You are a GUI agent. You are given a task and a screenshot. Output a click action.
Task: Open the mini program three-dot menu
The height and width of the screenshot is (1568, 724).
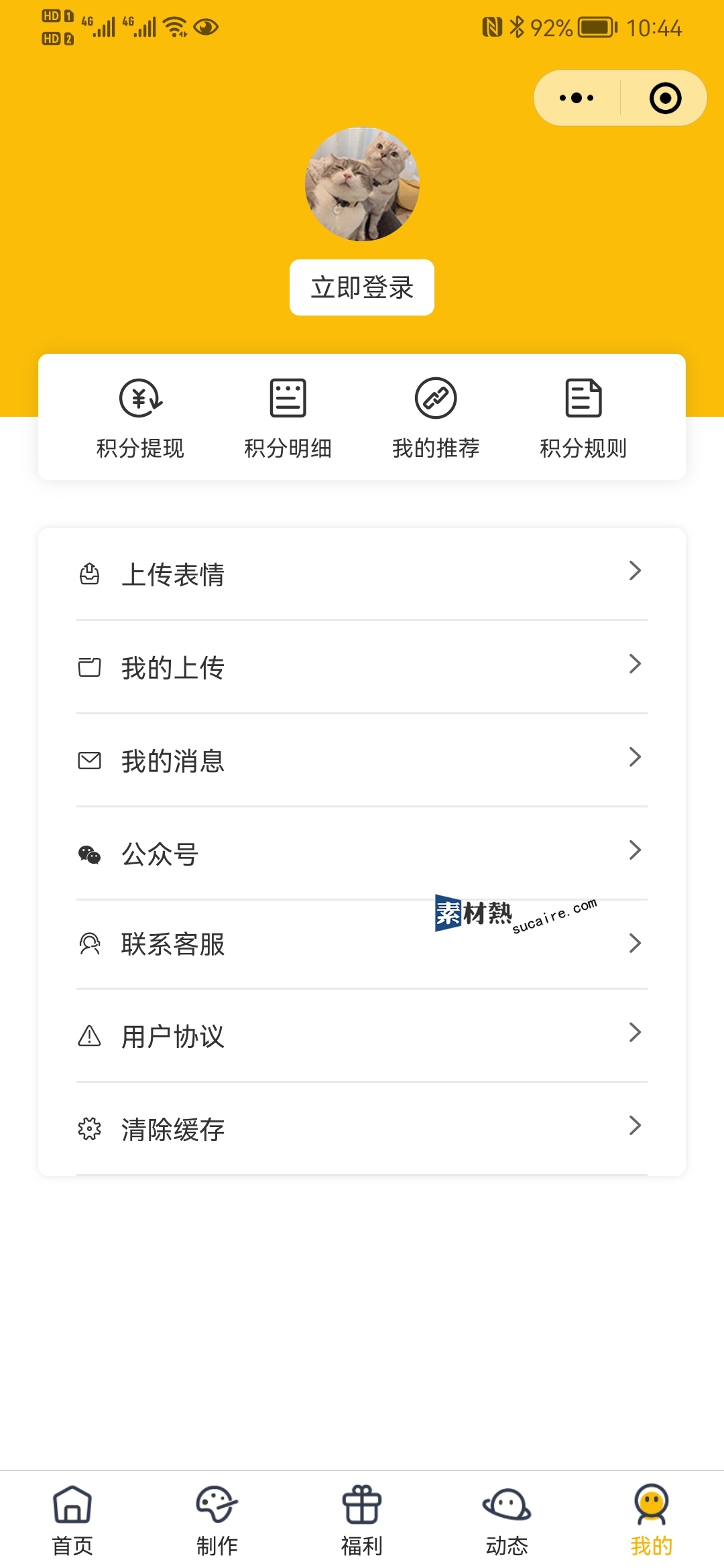(577, 98)
